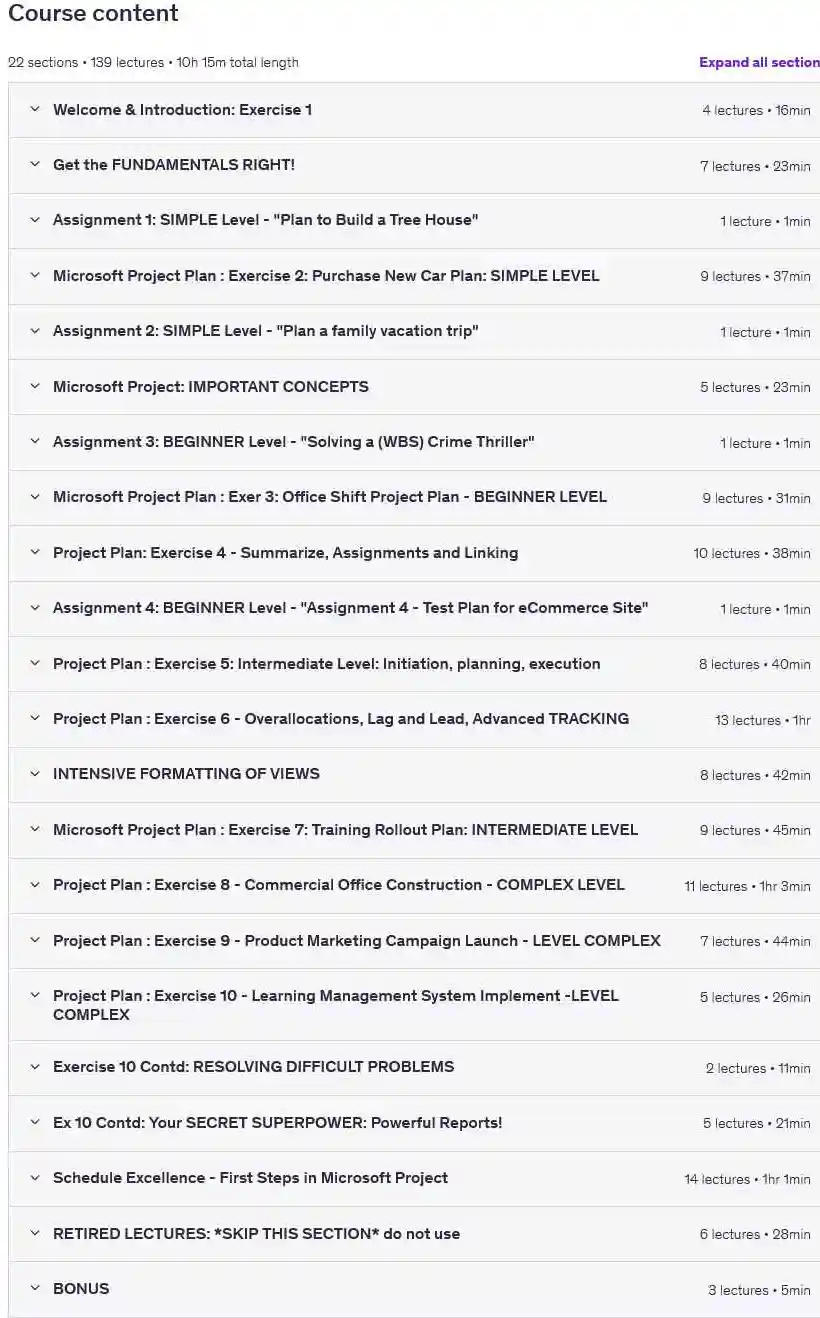
Task: Open Assignment 1 Plan to Build a Tree House
Action: pyautogui.click(x=265, y=220)
